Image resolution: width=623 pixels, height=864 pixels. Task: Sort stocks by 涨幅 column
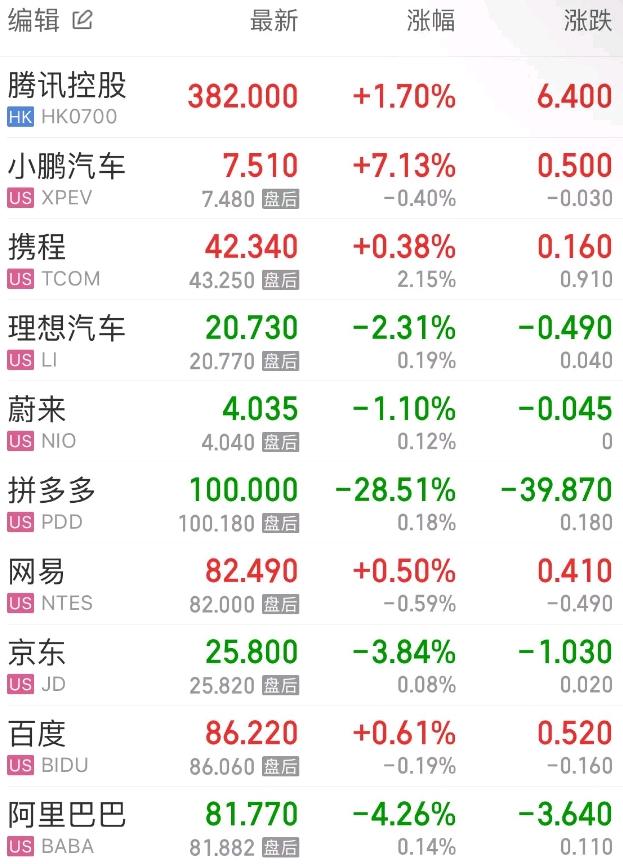click(430, 21)
